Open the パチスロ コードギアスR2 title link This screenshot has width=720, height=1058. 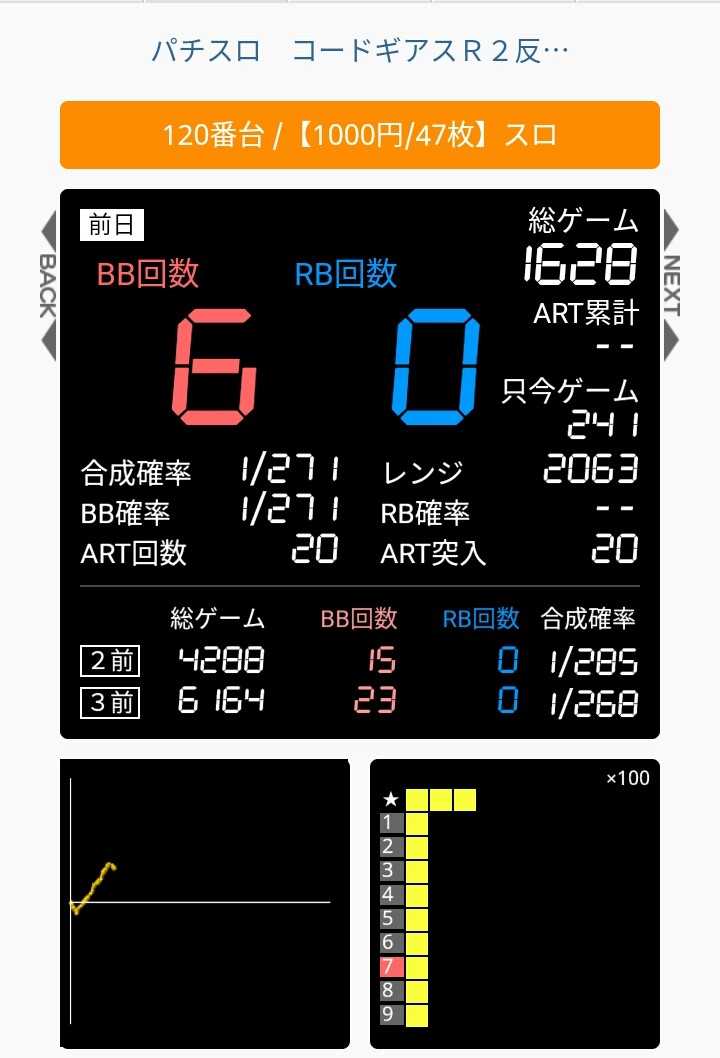pos(360,50)
